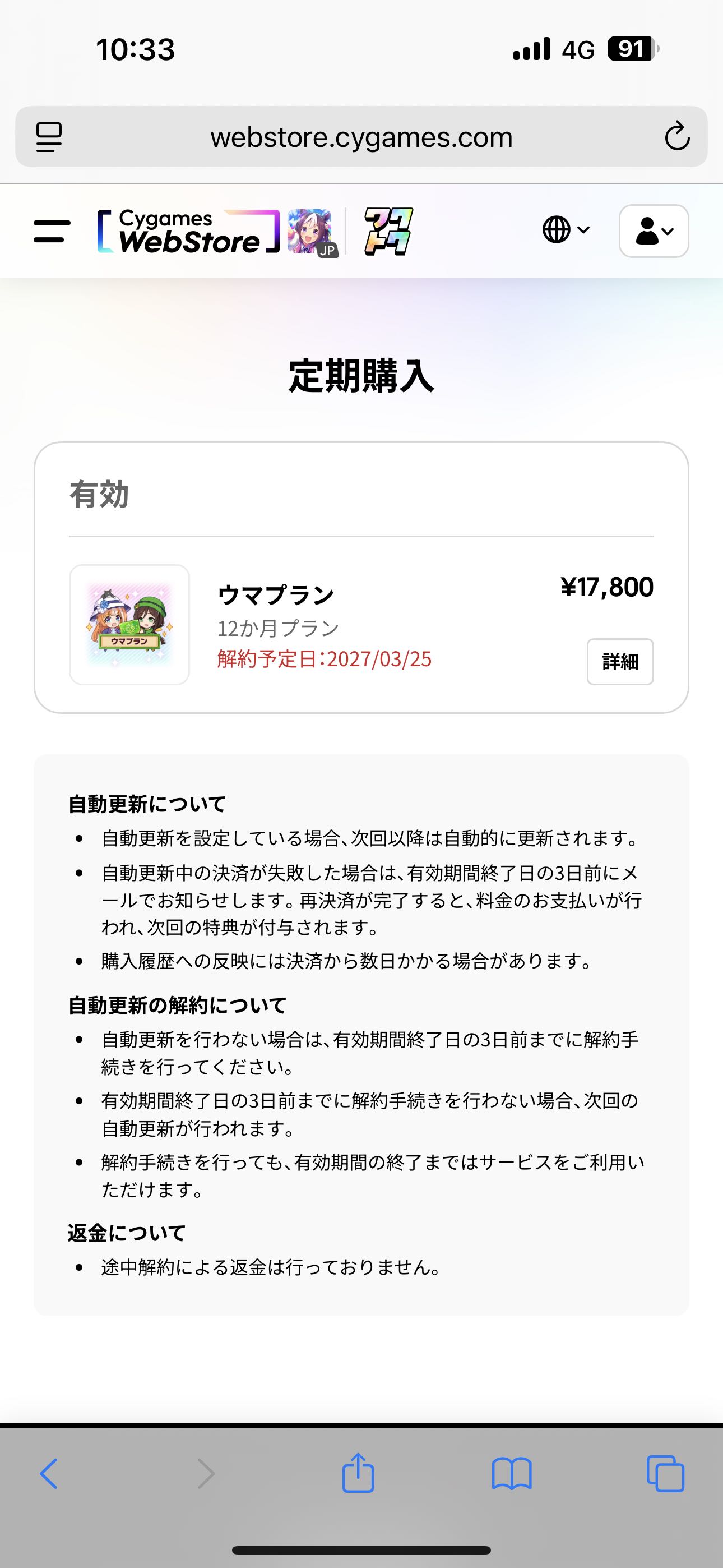Show all open tabs
The width and height of the screenshot is (723, 1568).
665,1474
